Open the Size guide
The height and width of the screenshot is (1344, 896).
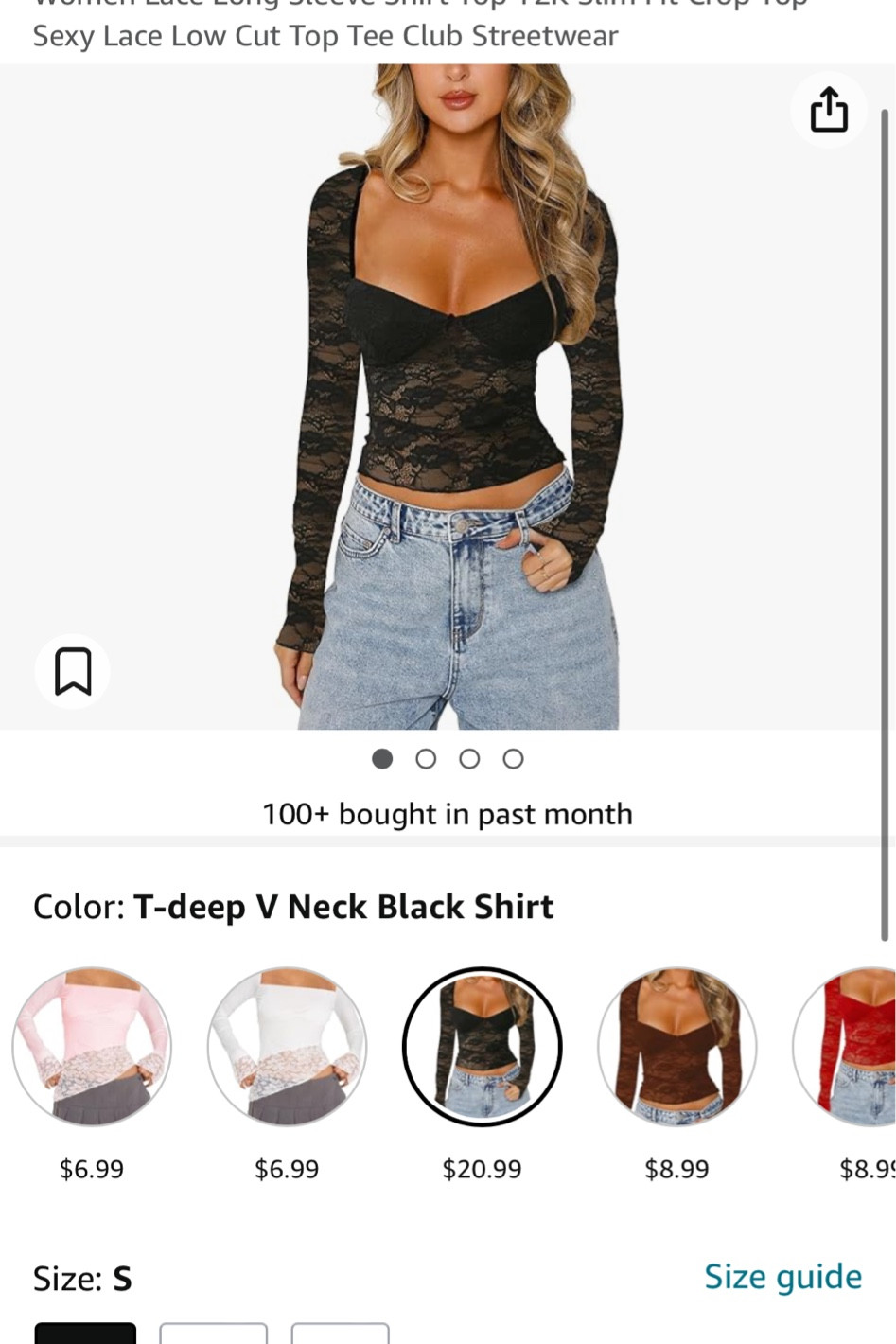pyautogui.click(x=782, y=1276)
